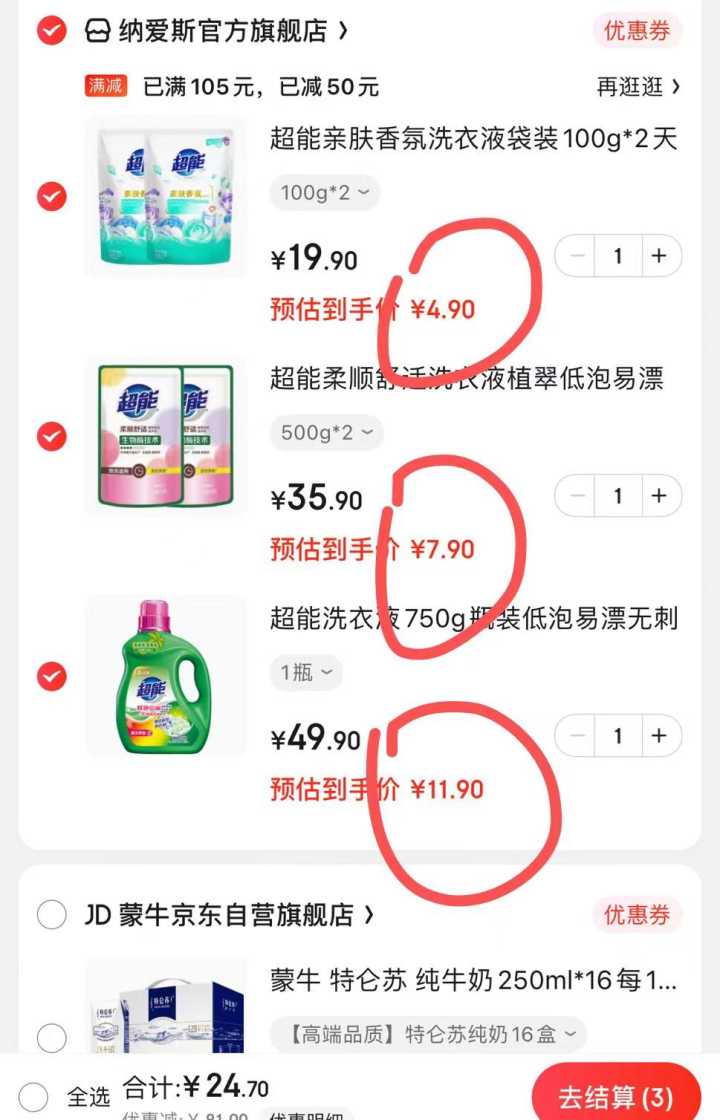The image size is (720, 1120).
Task: Expand the 100g*2 spec dropdown
Action: [x=325, y=192]
